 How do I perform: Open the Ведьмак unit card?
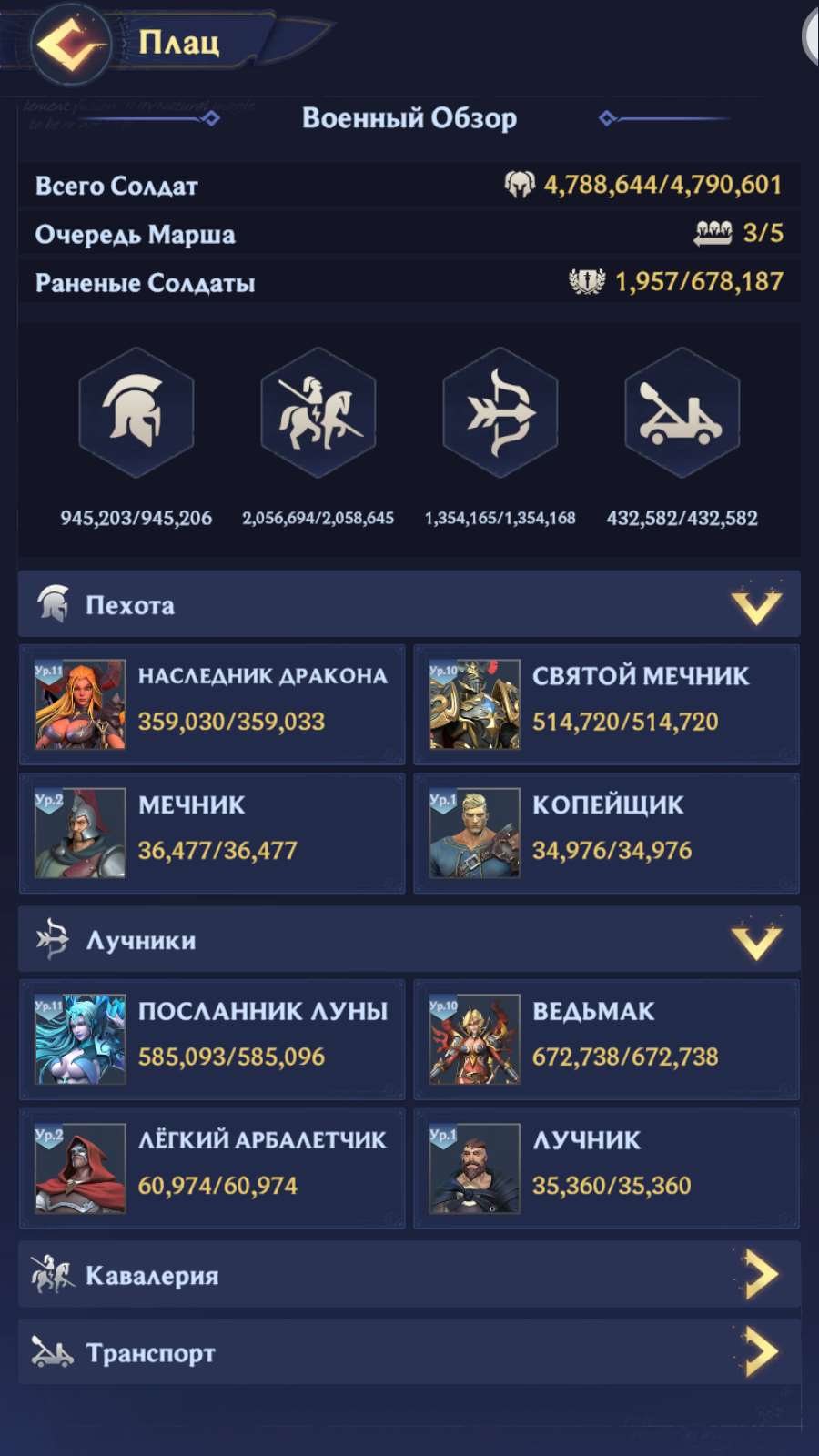606,1039
